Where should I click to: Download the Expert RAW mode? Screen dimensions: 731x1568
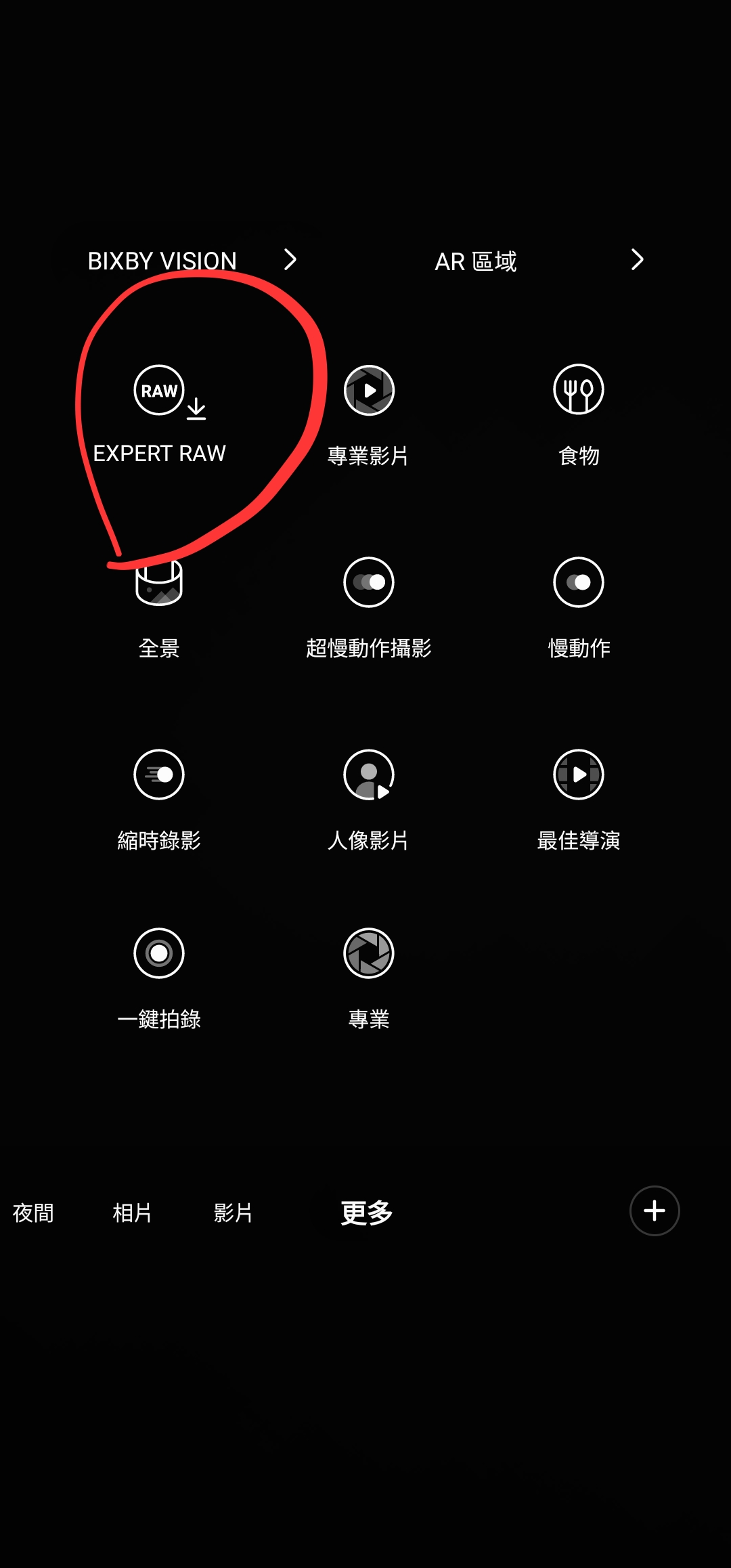tap(160, 391)
